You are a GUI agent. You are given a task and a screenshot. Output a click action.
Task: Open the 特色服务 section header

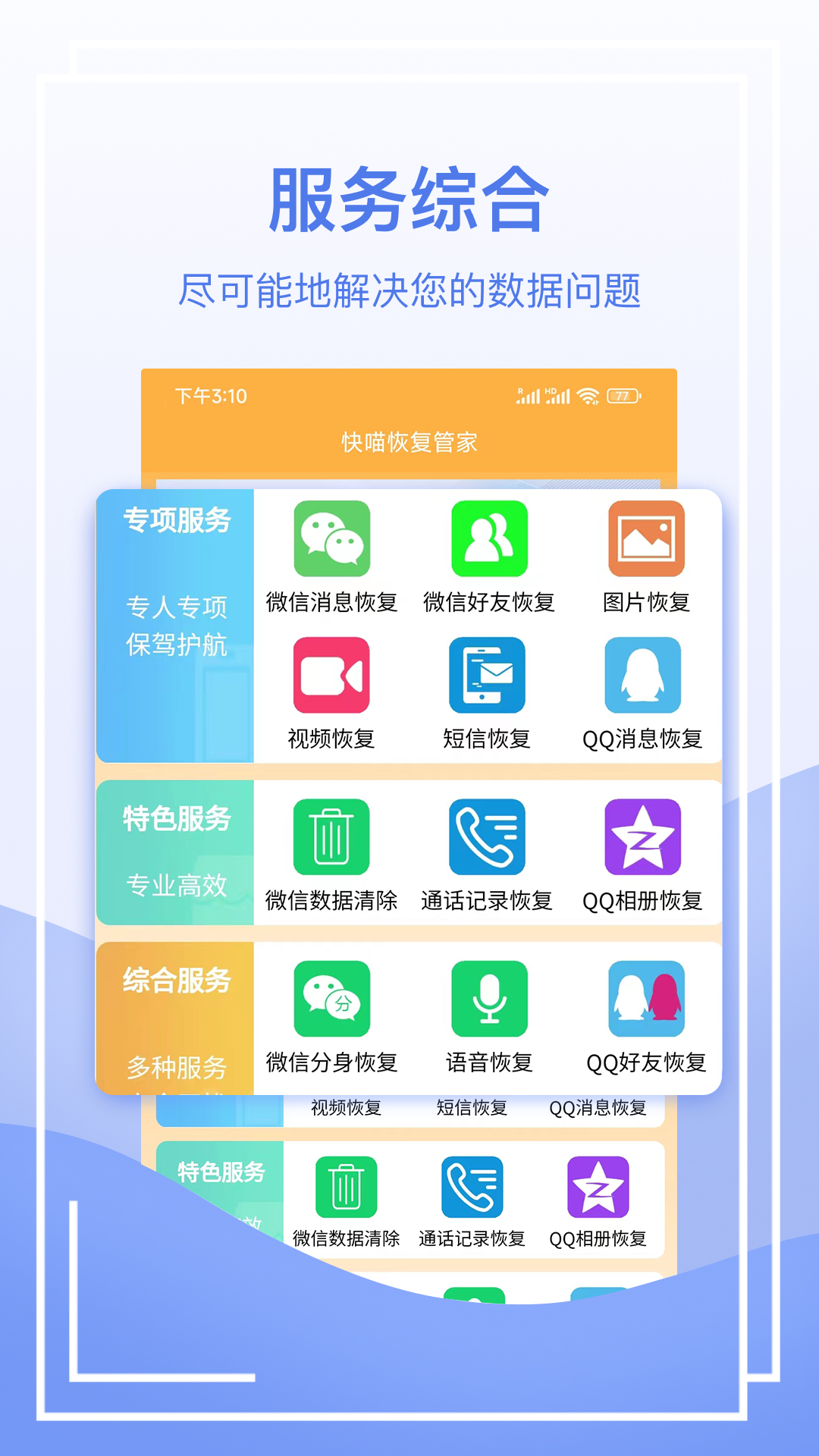[176, 819]
